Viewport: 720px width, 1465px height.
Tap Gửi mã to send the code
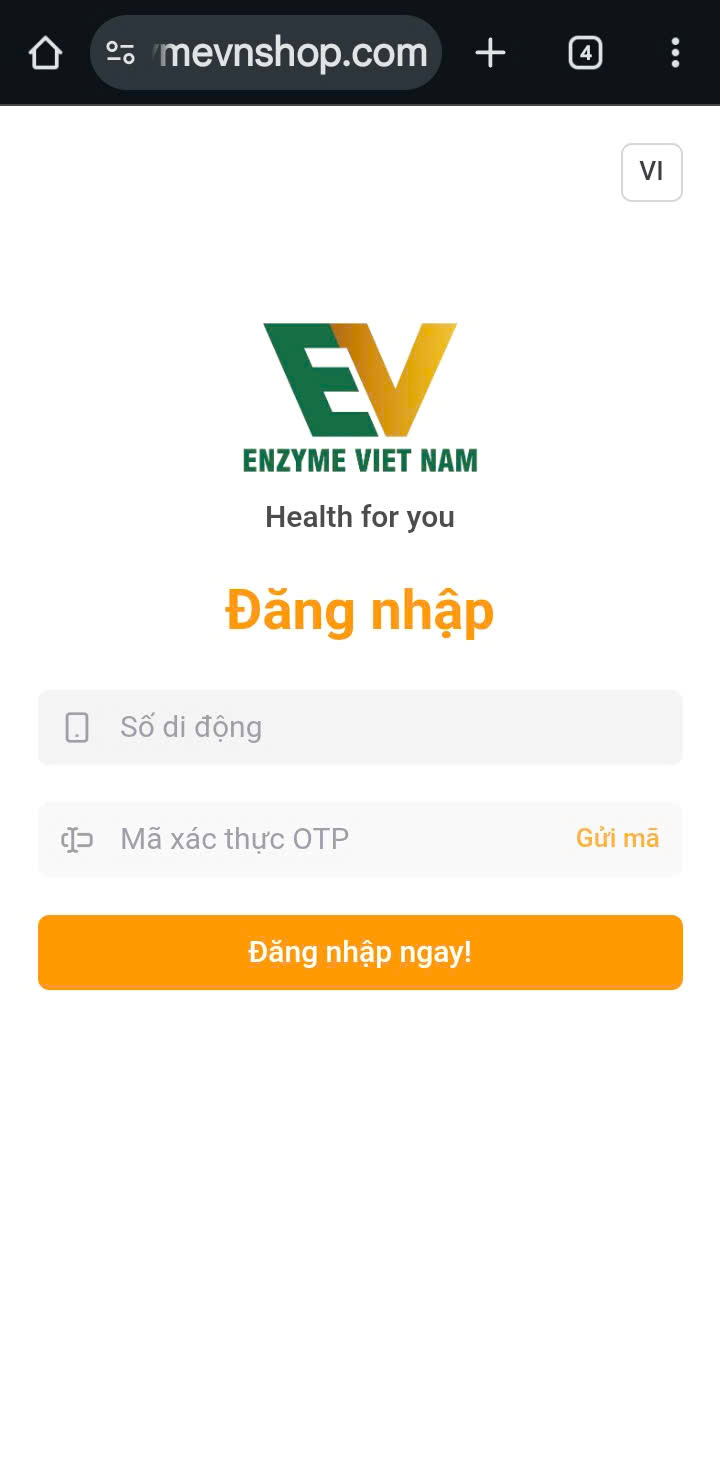click(x=617, y=839)
